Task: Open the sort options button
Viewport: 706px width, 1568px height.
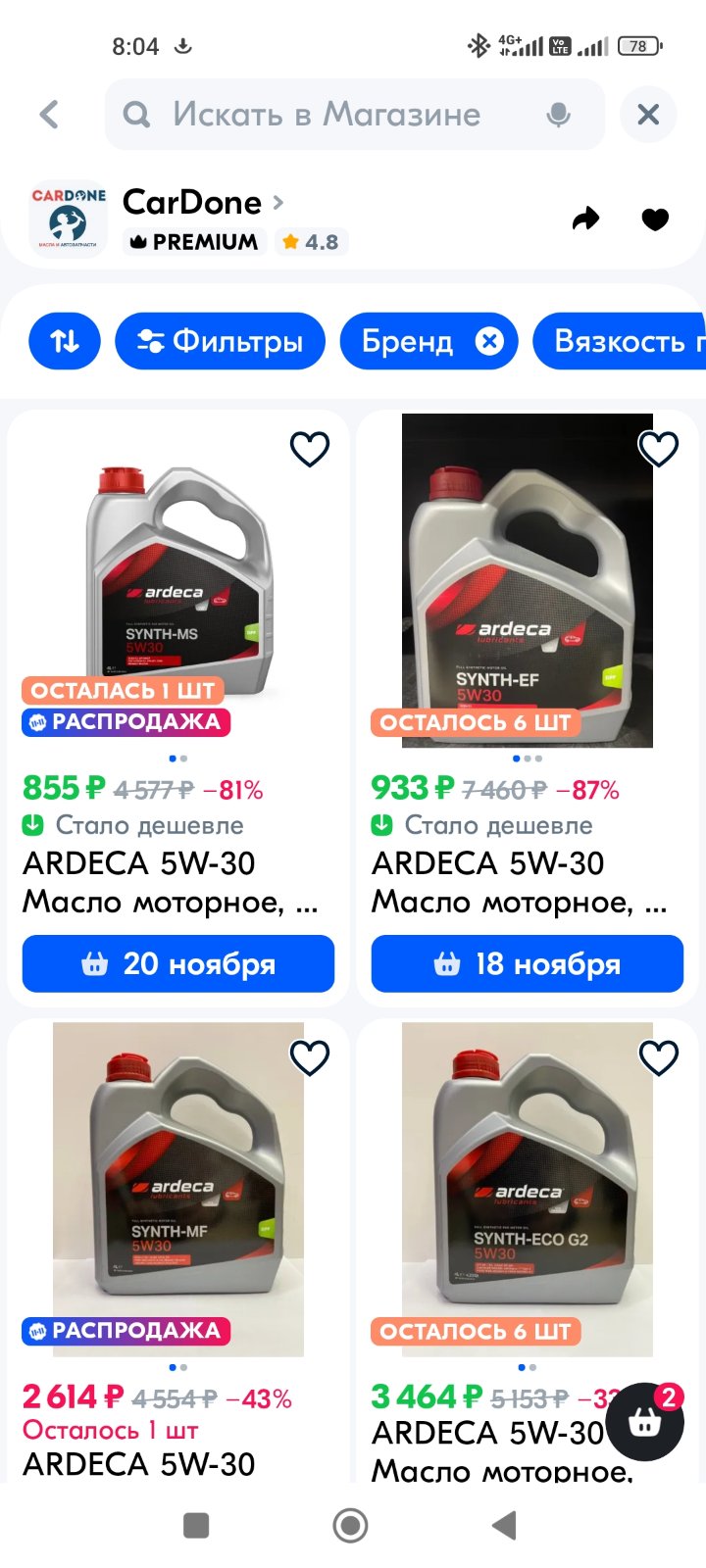Action: click(65, 341)
